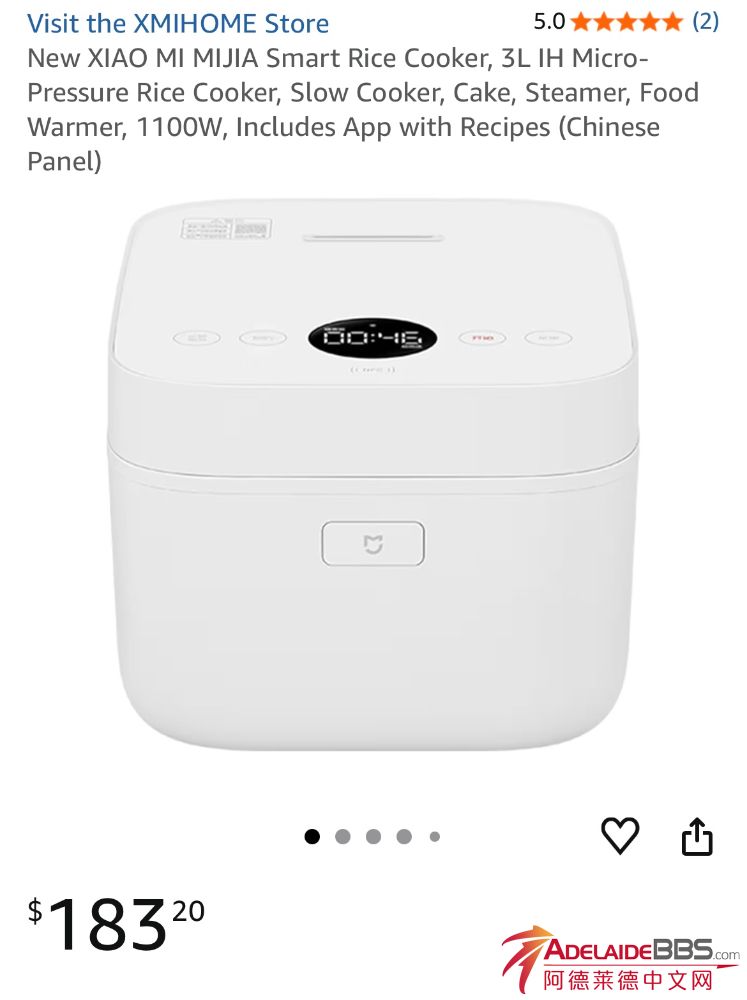The width and height of the screenshot is (747, 1000).
Task: Tap the image carousel page dots
Action: click(x=372, y=837)
